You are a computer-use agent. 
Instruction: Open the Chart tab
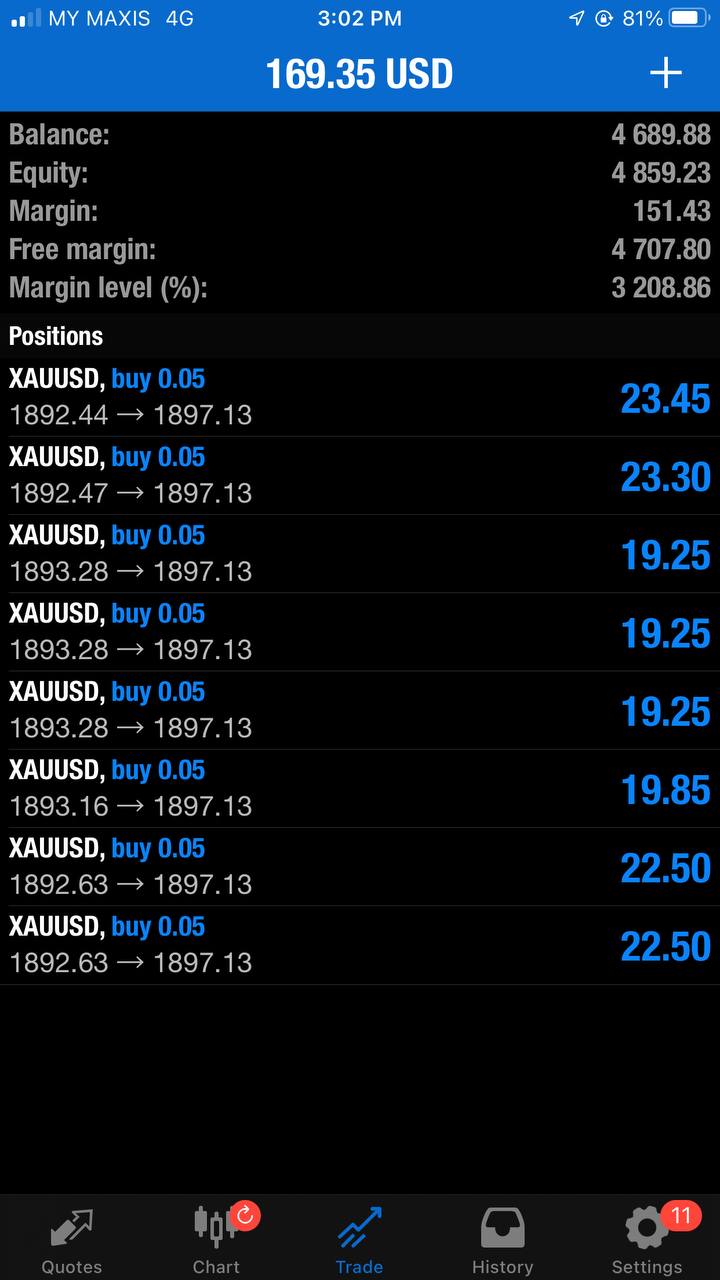point(216,1240)
